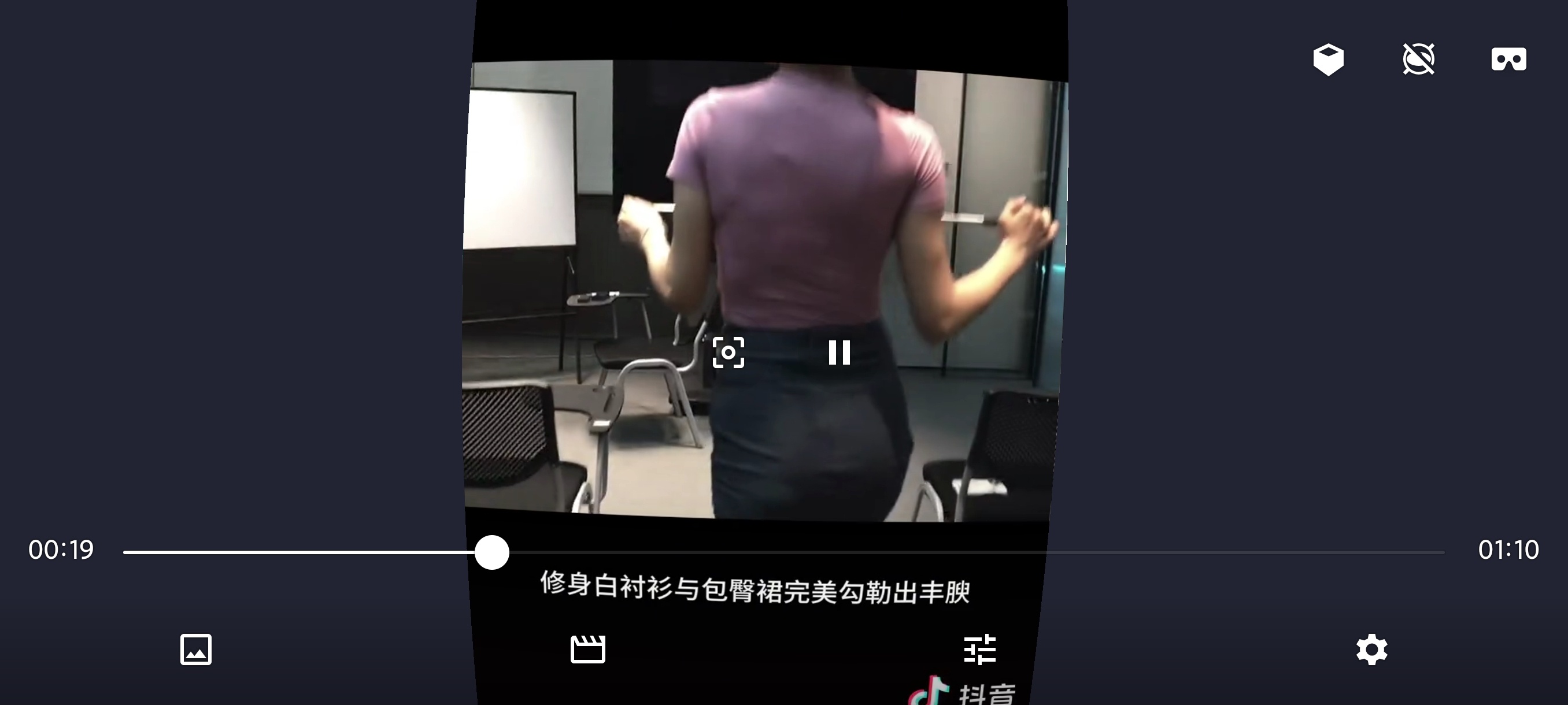Open the settings gear

[x=1371, y=649]
